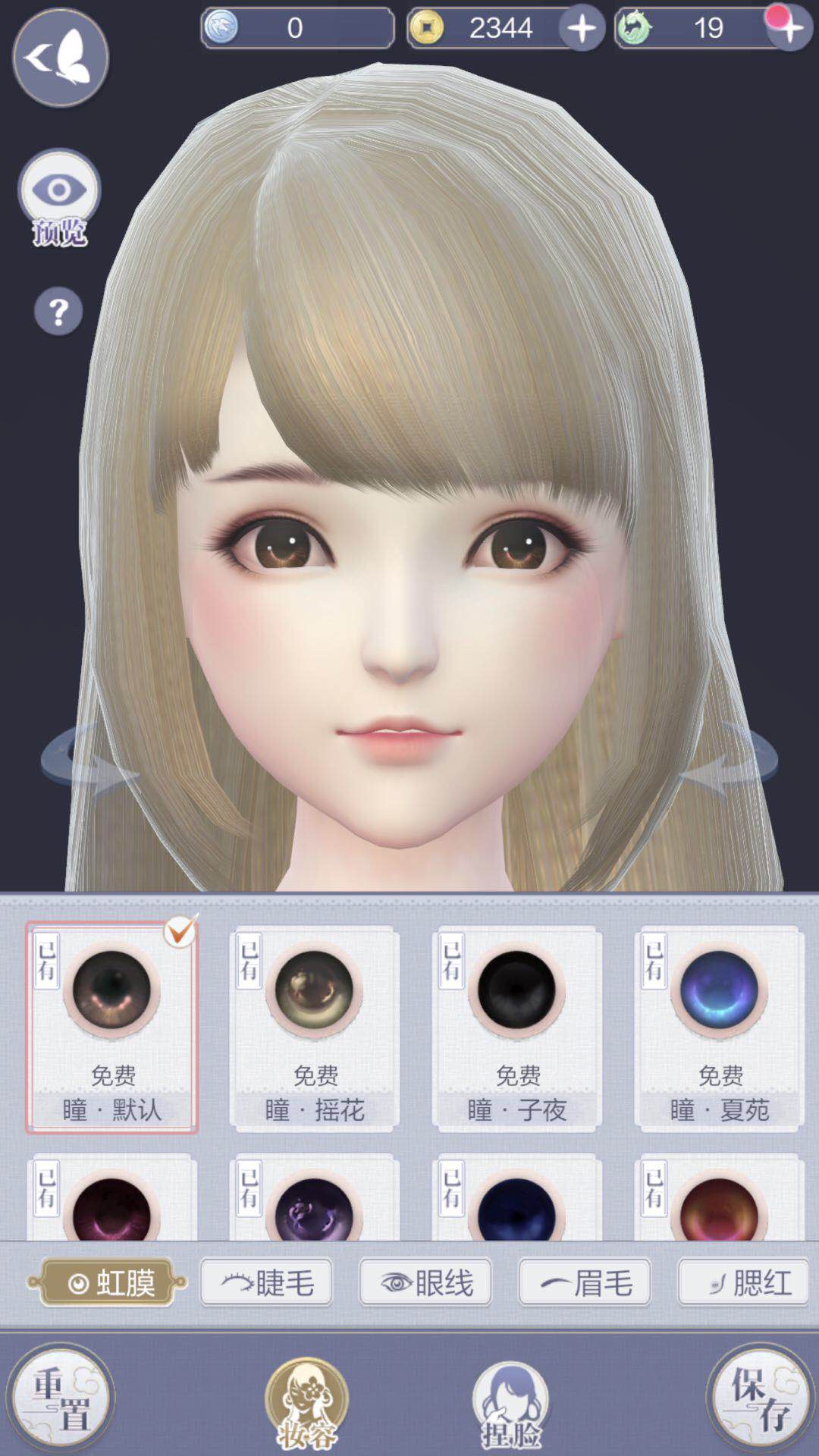Choose the 瞳·子夜 black iris
This screenshot has height=1456, width=819.
(x=517, y=1028)
